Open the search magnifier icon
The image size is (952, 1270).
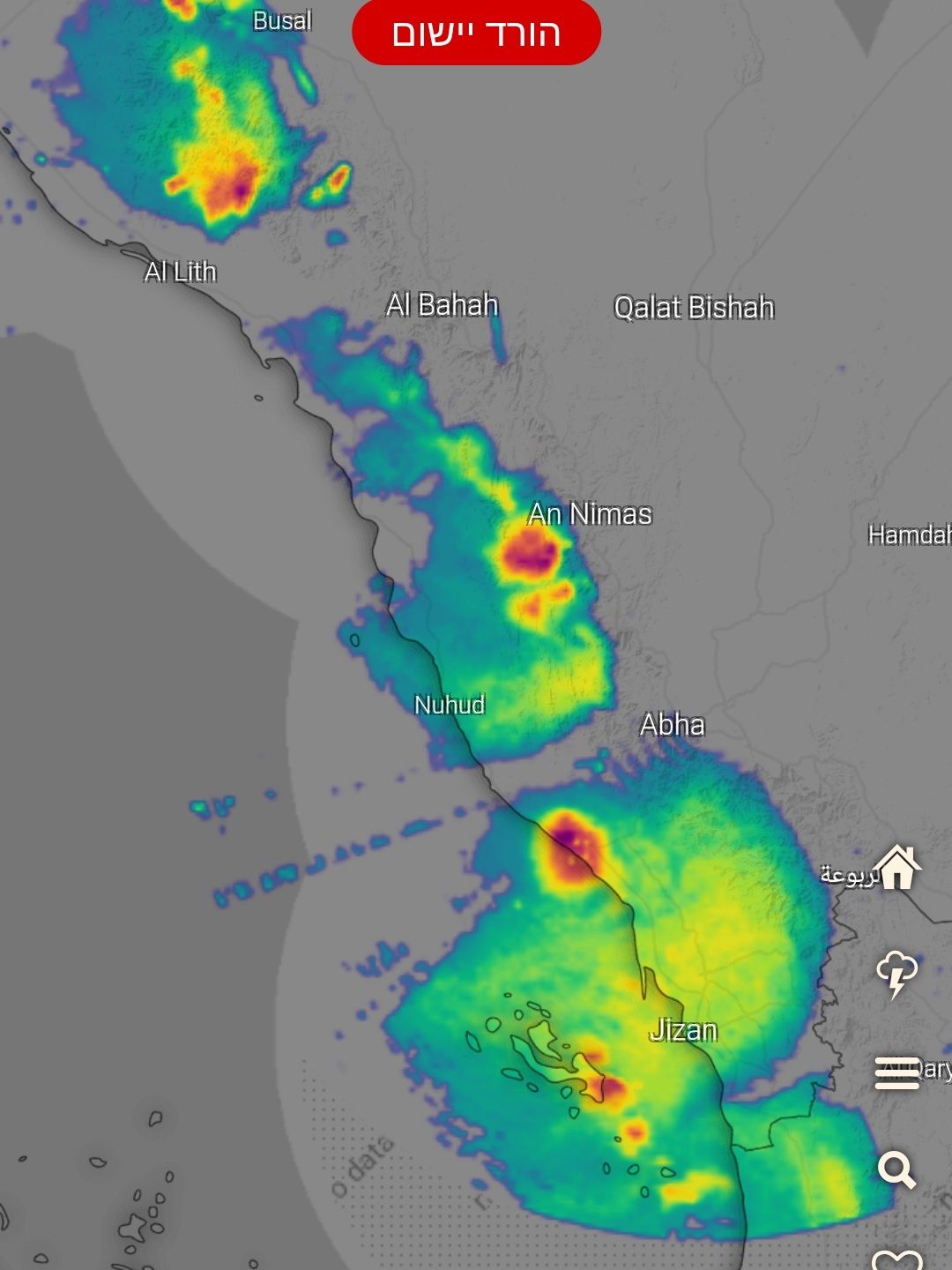897,1171
